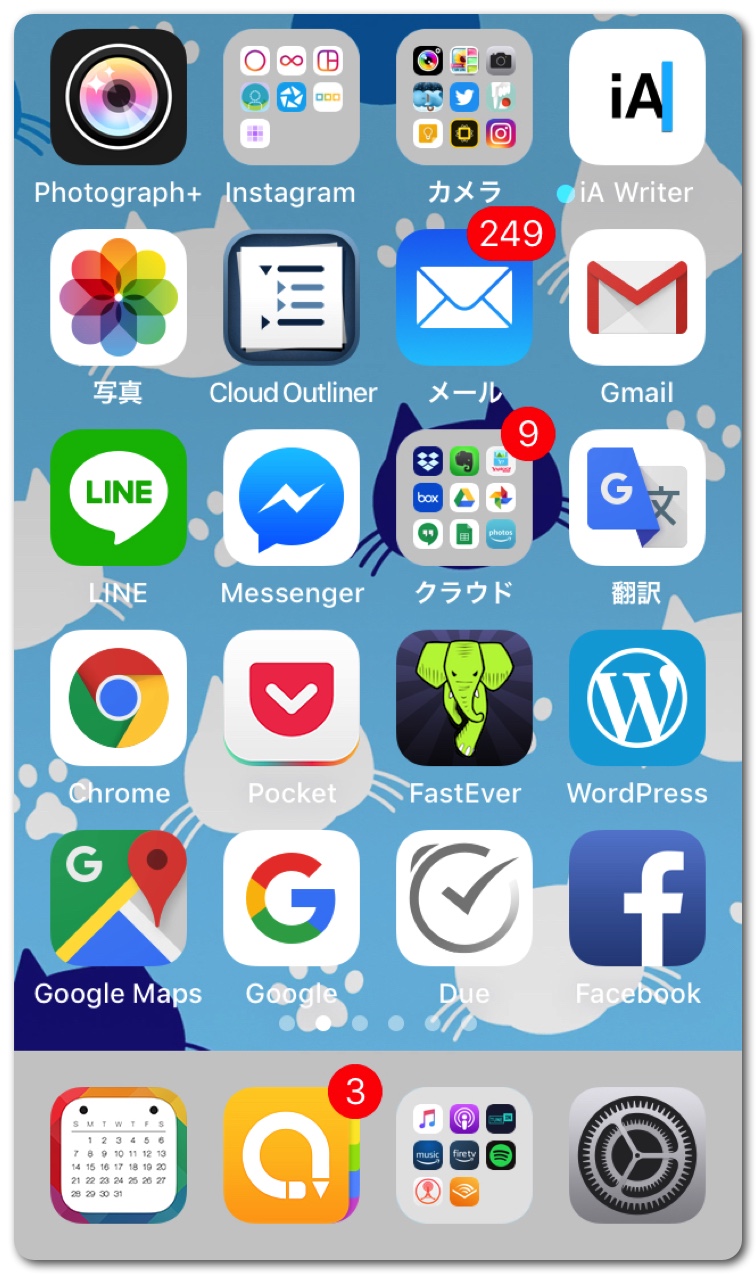Launch iA Writer
Viewport: 756px width, 1274px height.
[637, 97]
